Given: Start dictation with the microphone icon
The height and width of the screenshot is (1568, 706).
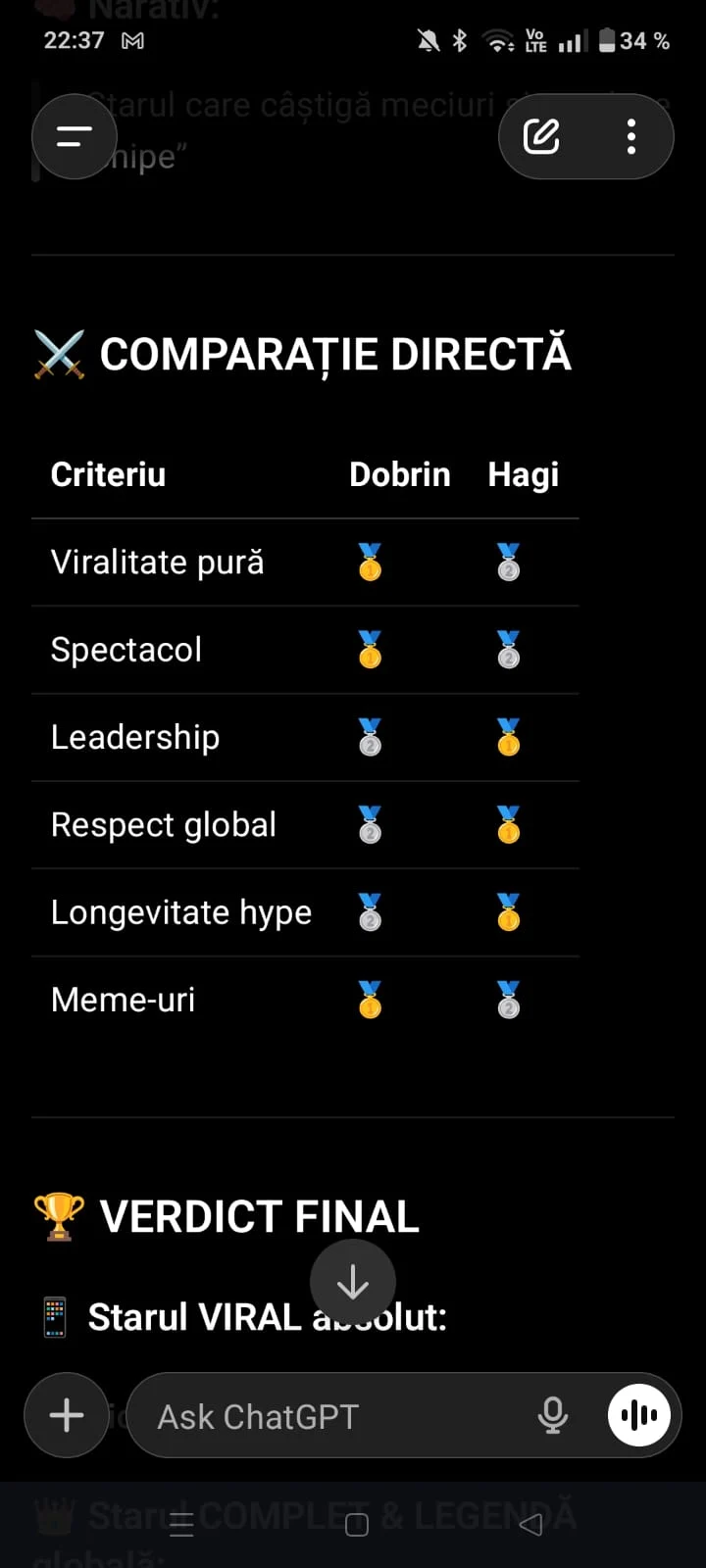Looking at the screenshot, I should click(553, 1415).
